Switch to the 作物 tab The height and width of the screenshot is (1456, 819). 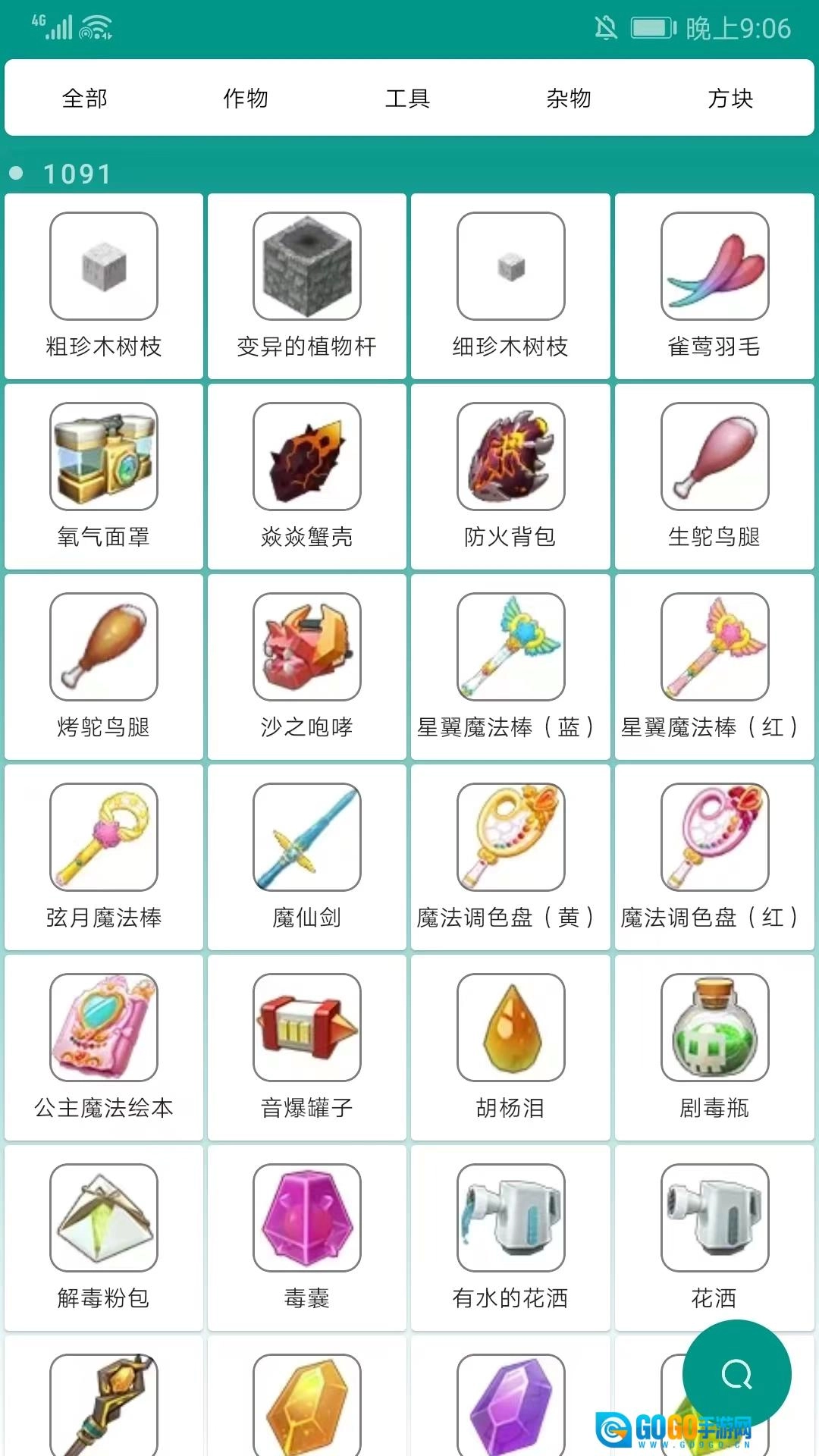pyautogui.click(x=246, y=99)
